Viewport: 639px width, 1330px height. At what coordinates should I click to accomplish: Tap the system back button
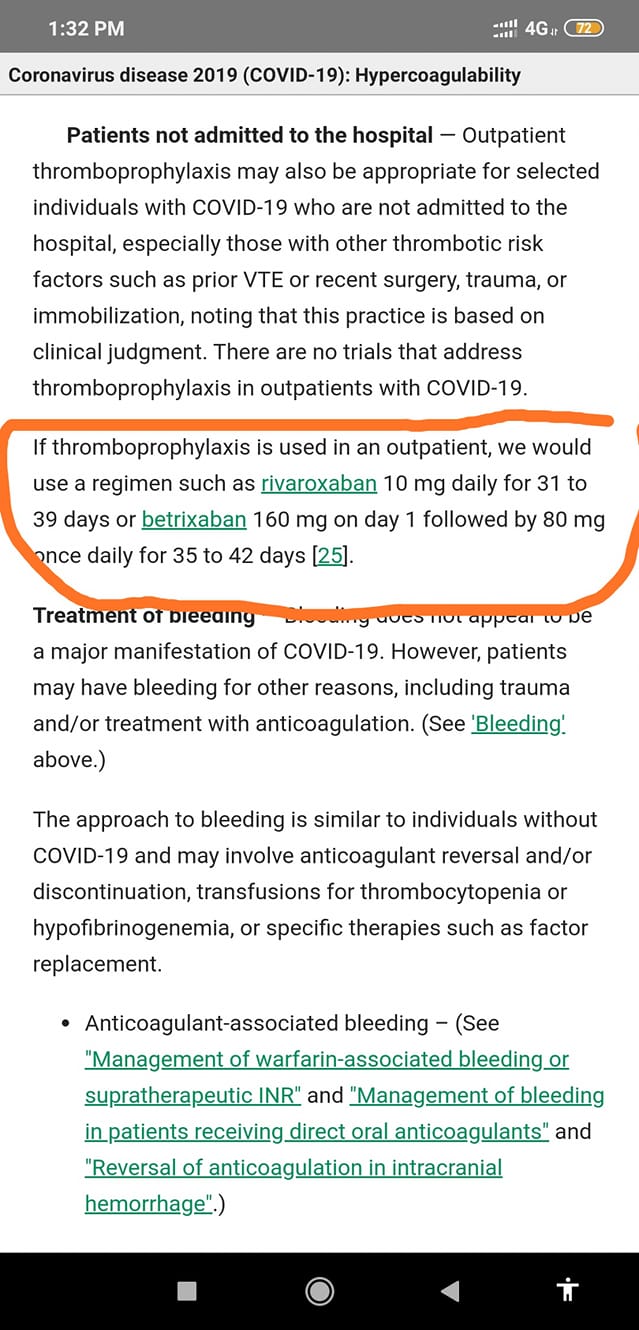(x=450, y=1291)
